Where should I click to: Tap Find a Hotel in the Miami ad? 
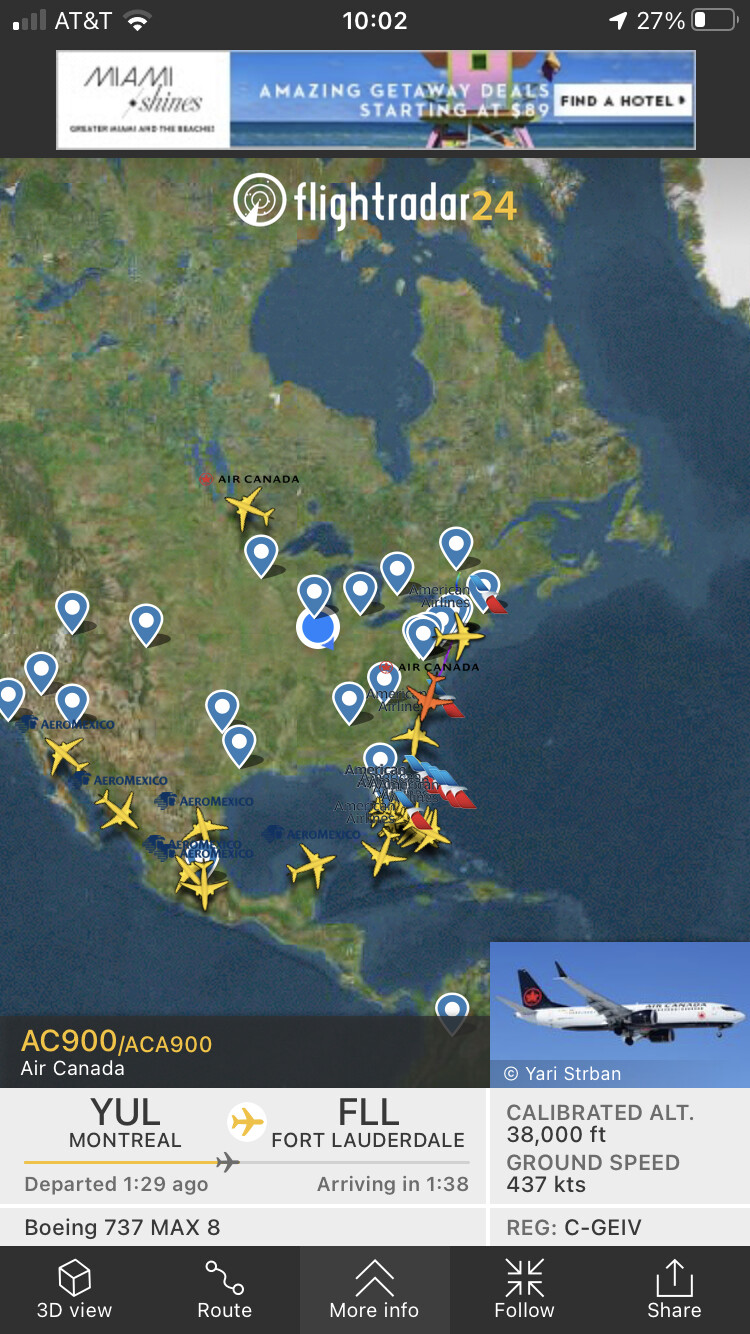click(624, 101)
